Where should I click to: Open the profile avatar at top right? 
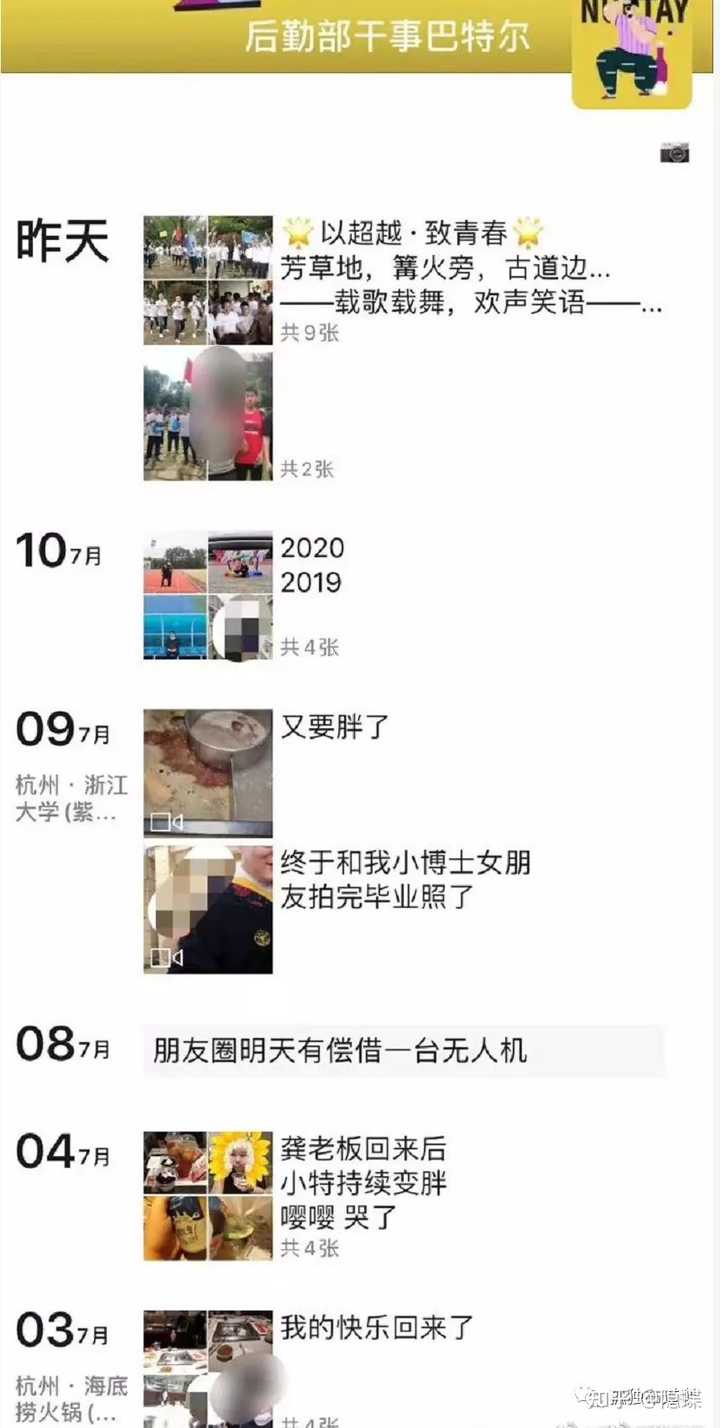pyautogui.click(x=631, y=50)
